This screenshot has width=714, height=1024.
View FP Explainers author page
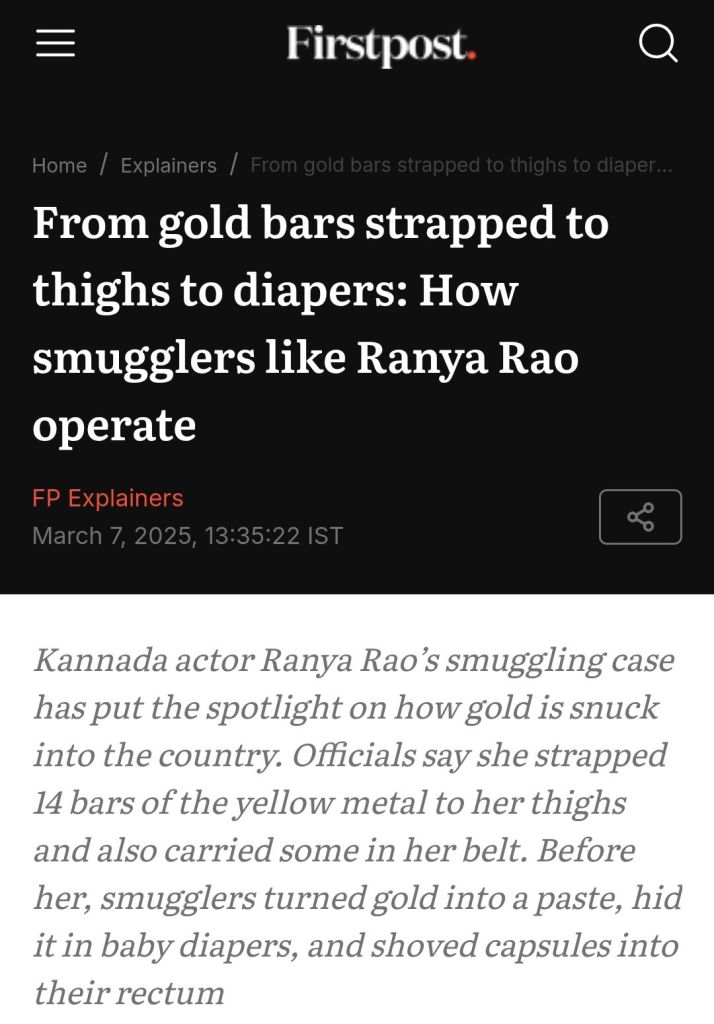point(107,498)
